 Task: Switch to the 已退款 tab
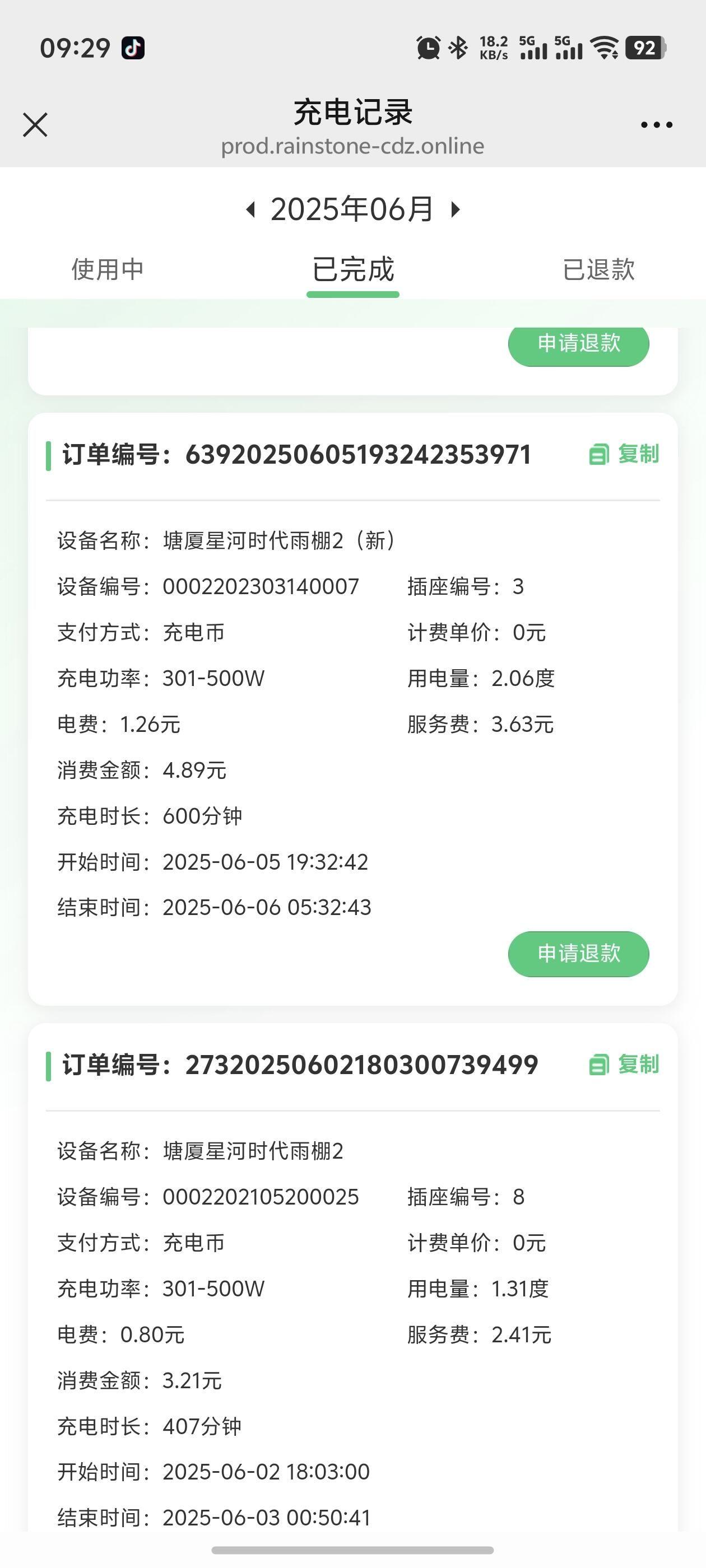pos(598,269)
